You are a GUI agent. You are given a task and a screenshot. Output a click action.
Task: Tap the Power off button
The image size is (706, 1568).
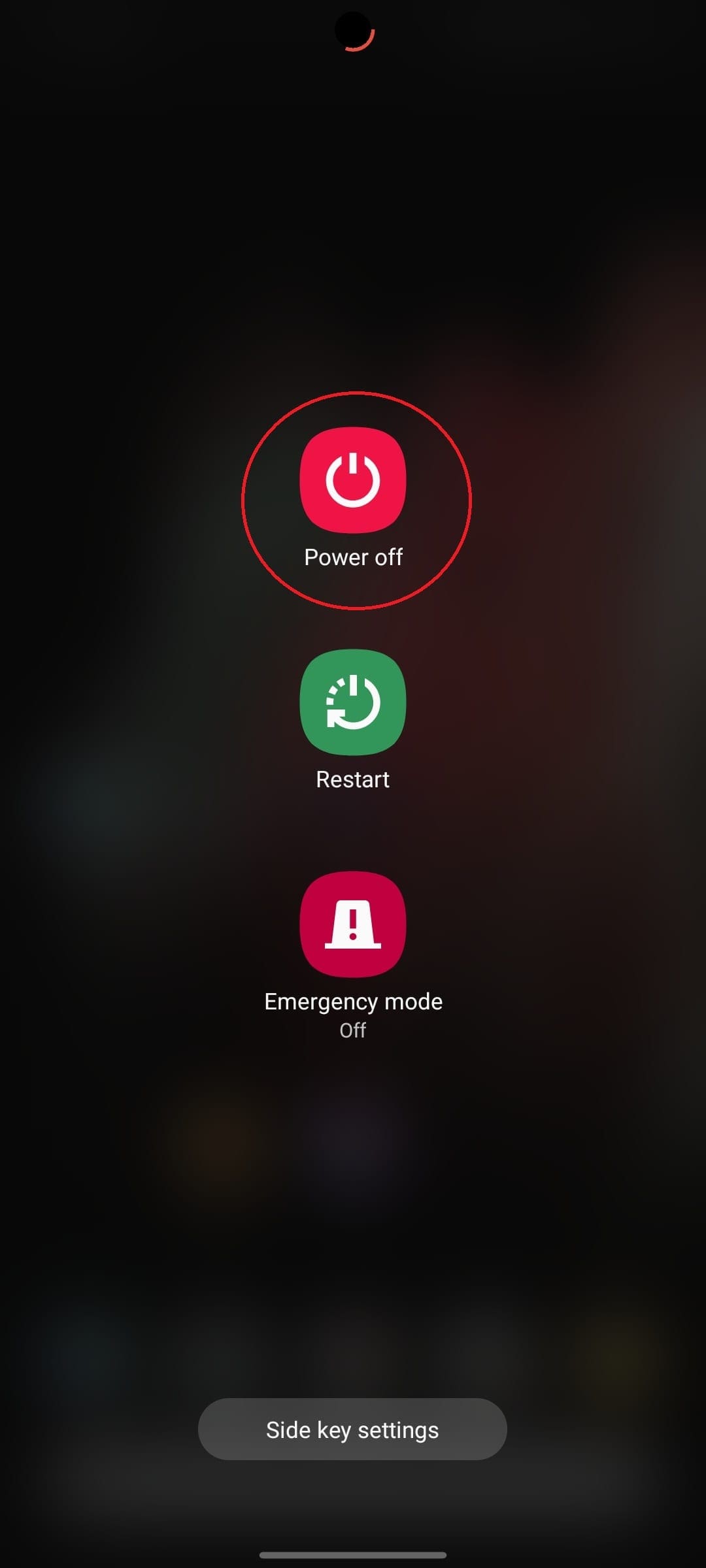353,480
